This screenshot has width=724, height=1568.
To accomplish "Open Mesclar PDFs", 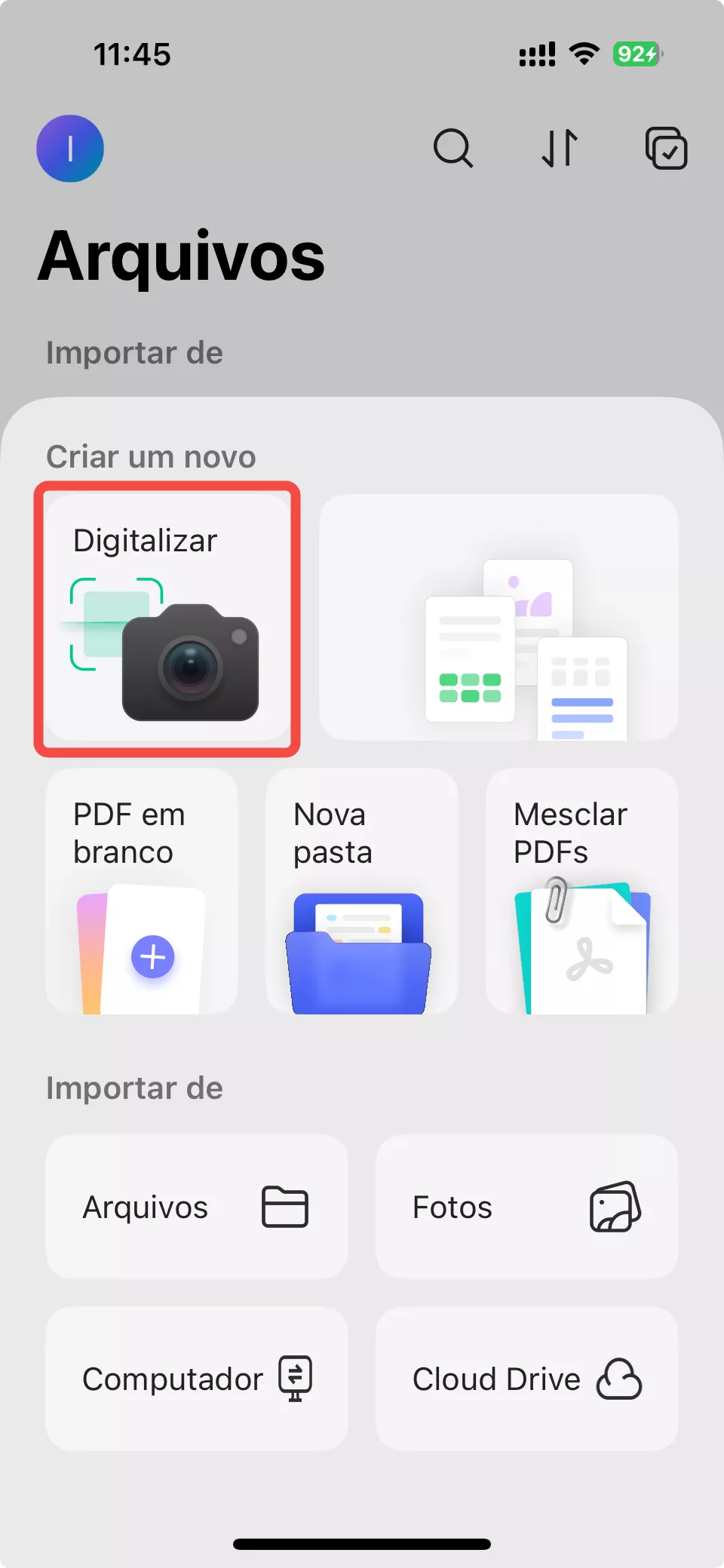I will (x=581, y=892).
